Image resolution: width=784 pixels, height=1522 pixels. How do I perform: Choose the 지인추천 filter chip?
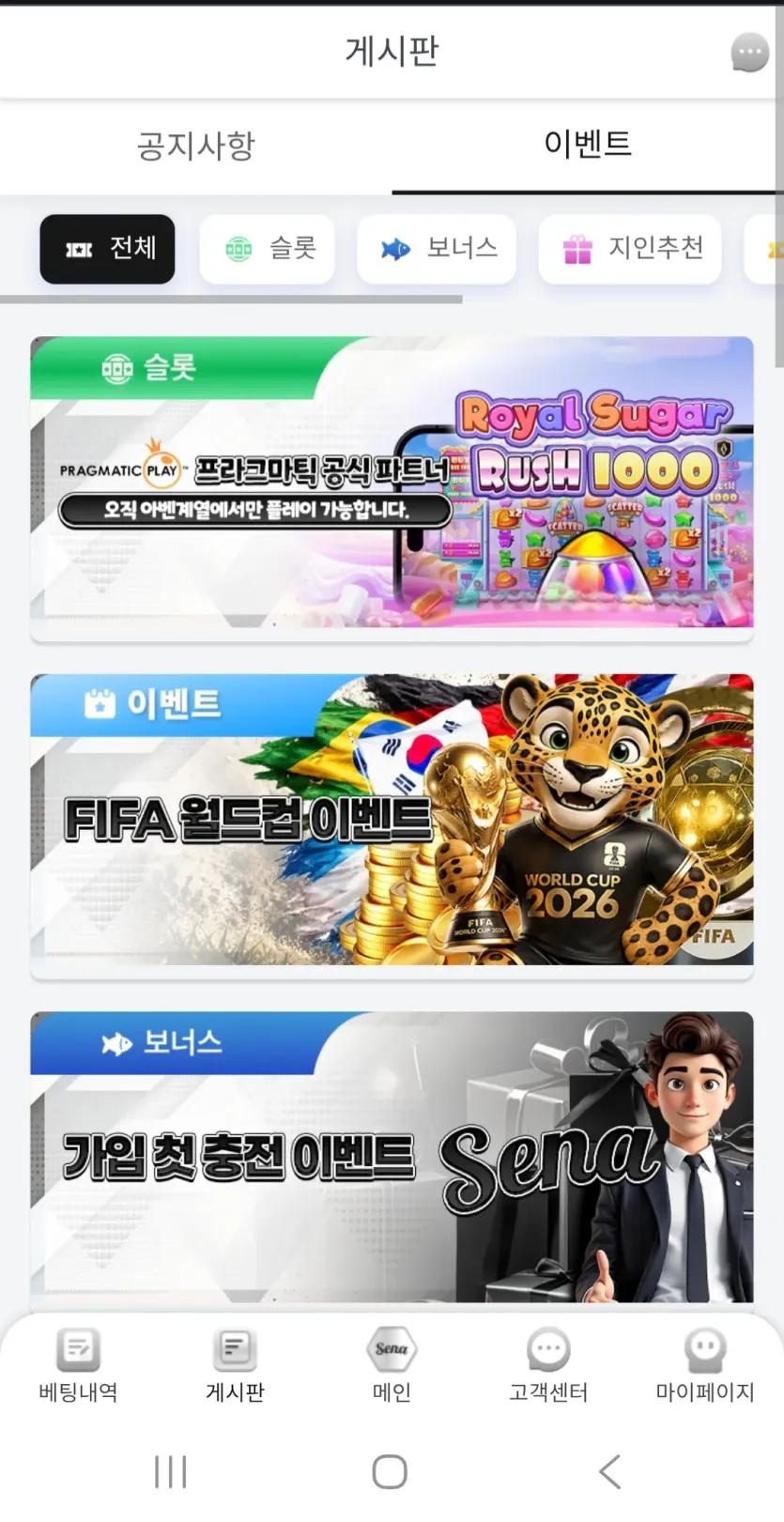coord(630,249)
